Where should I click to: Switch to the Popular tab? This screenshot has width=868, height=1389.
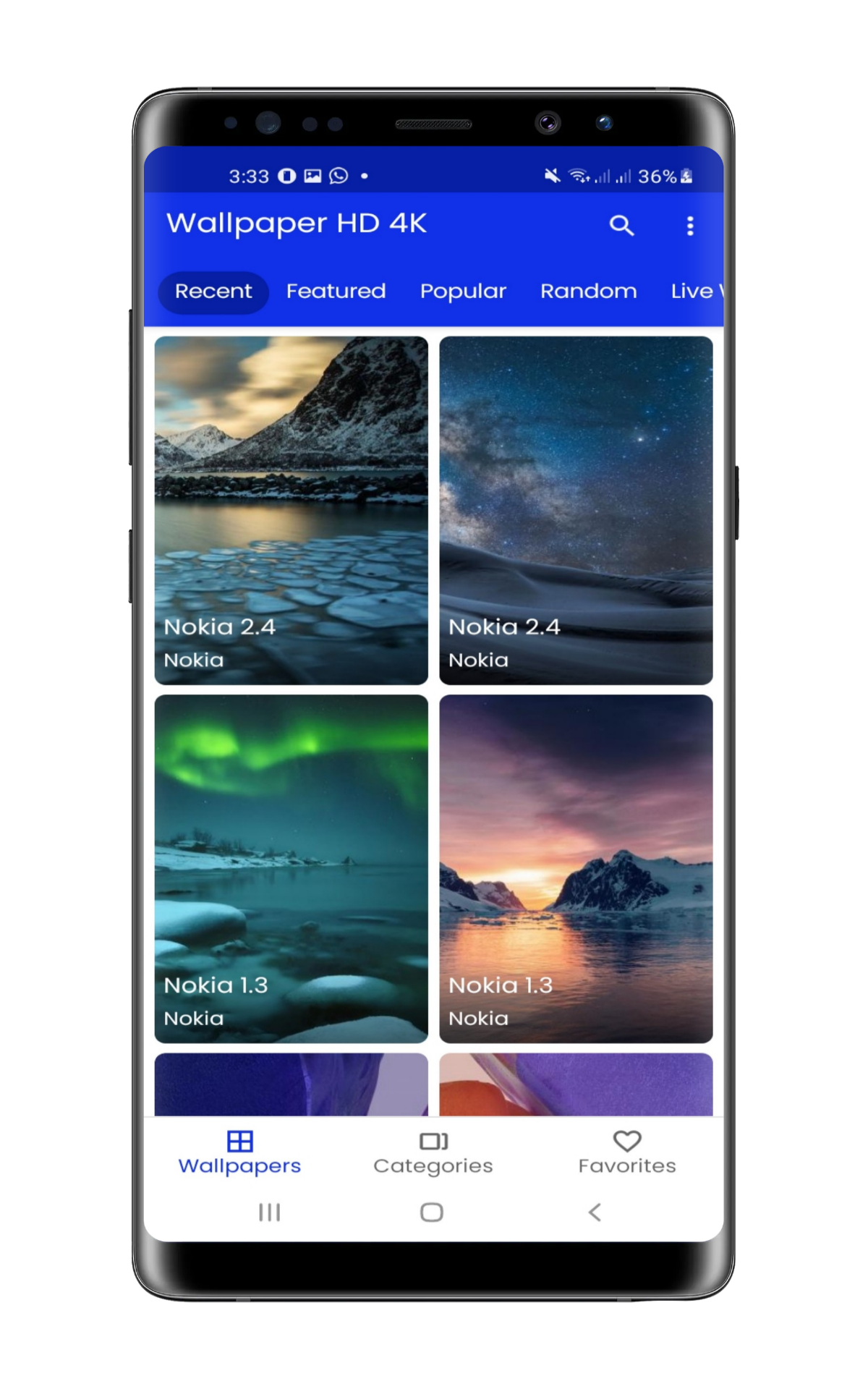(463, 292)
